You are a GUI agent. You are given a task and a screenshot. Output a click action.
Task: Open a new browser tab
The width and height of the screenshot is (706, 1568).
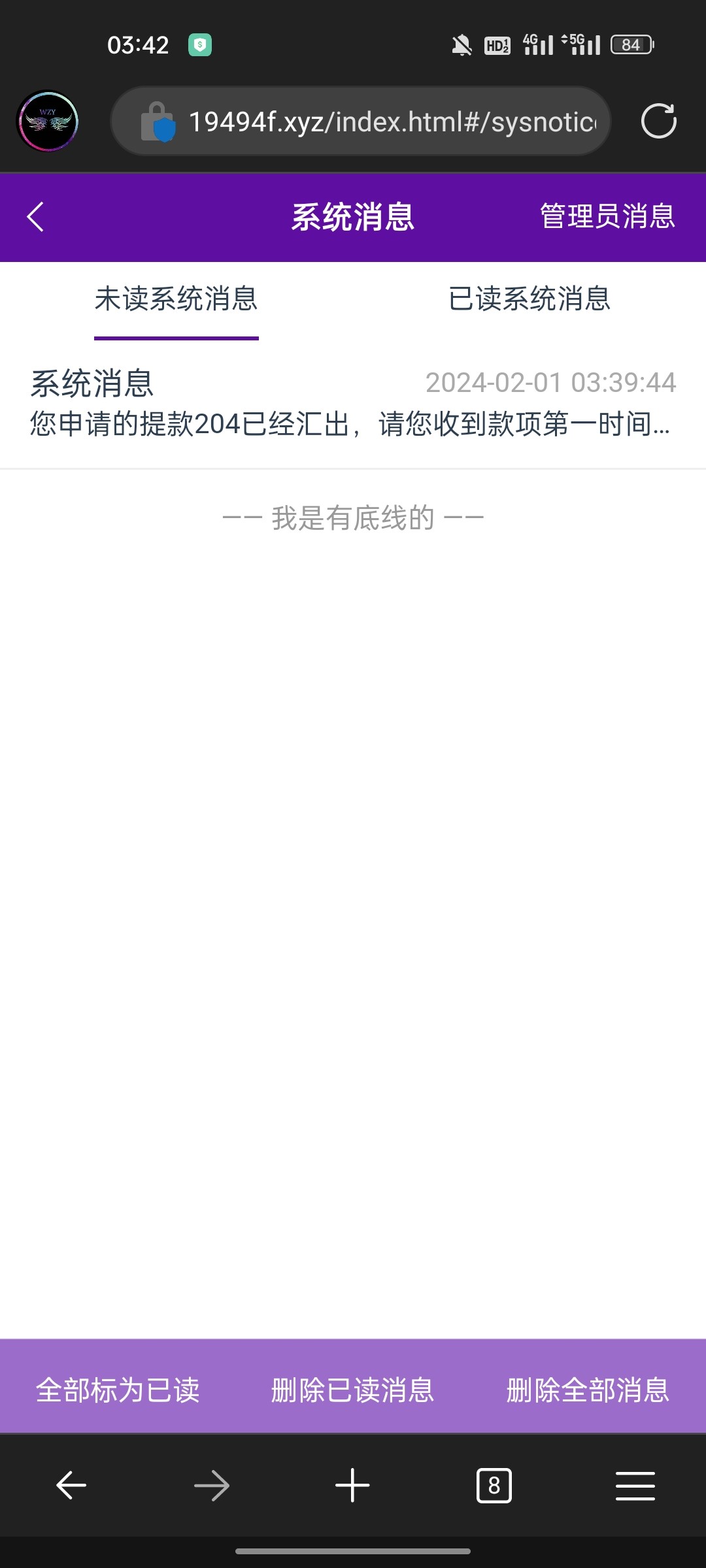coord(352,1486)
